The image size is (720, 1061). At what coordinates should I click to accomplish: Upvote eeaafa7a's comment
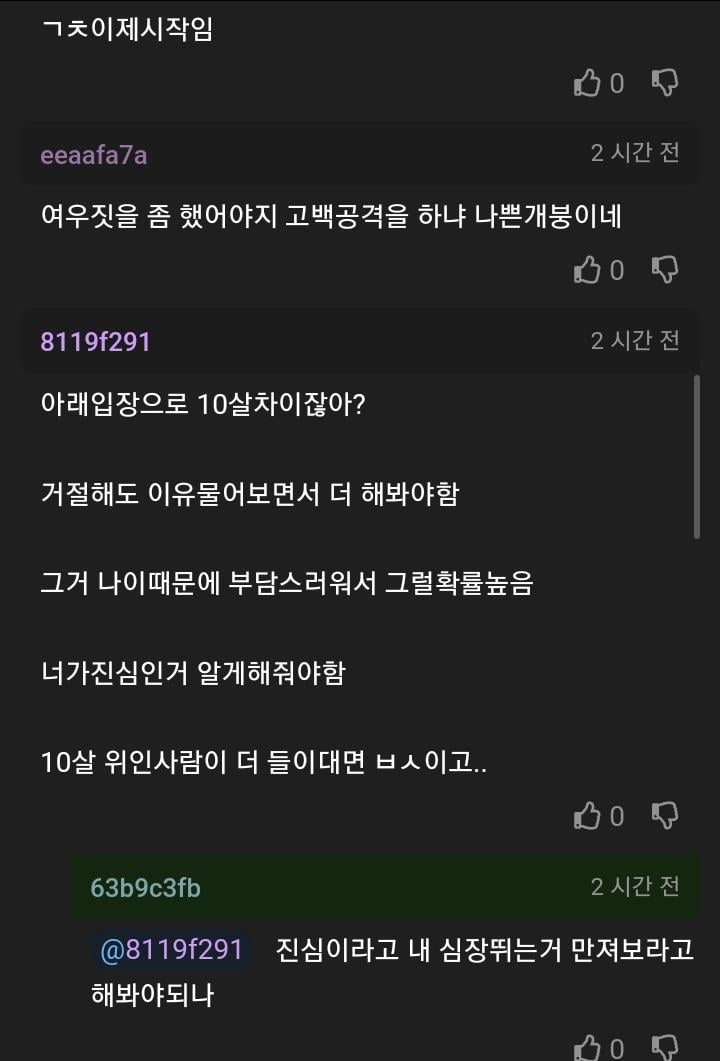pos(587,269)
